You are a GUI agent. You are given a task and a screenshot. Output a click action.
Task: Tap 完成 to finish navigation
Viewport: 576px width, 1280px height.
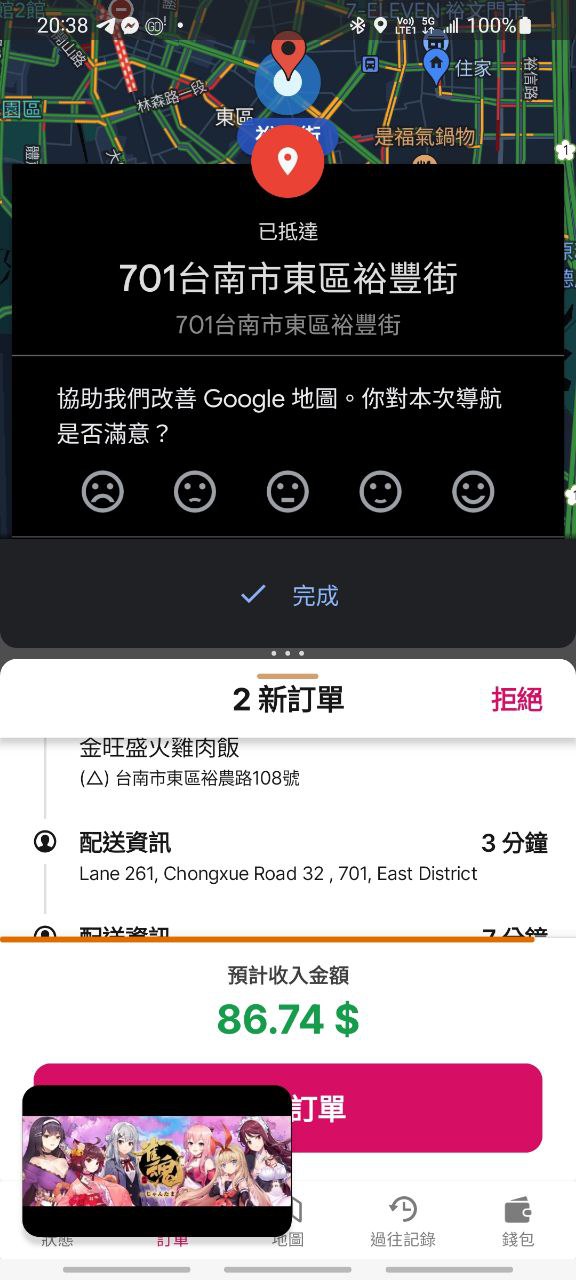[x=289, y=596]
